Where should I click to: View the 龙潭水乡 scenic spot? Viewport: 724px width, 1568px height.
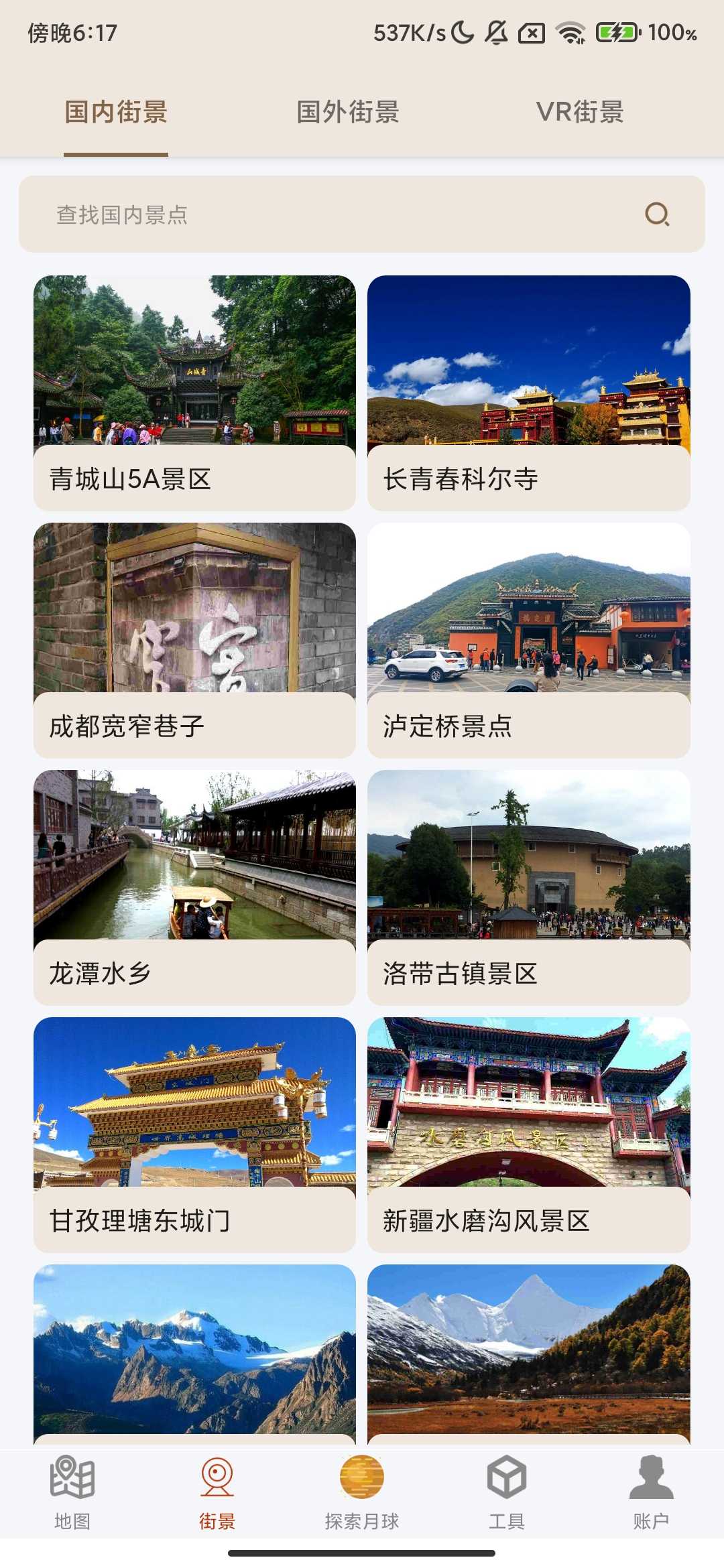click(x=194, y=887)
